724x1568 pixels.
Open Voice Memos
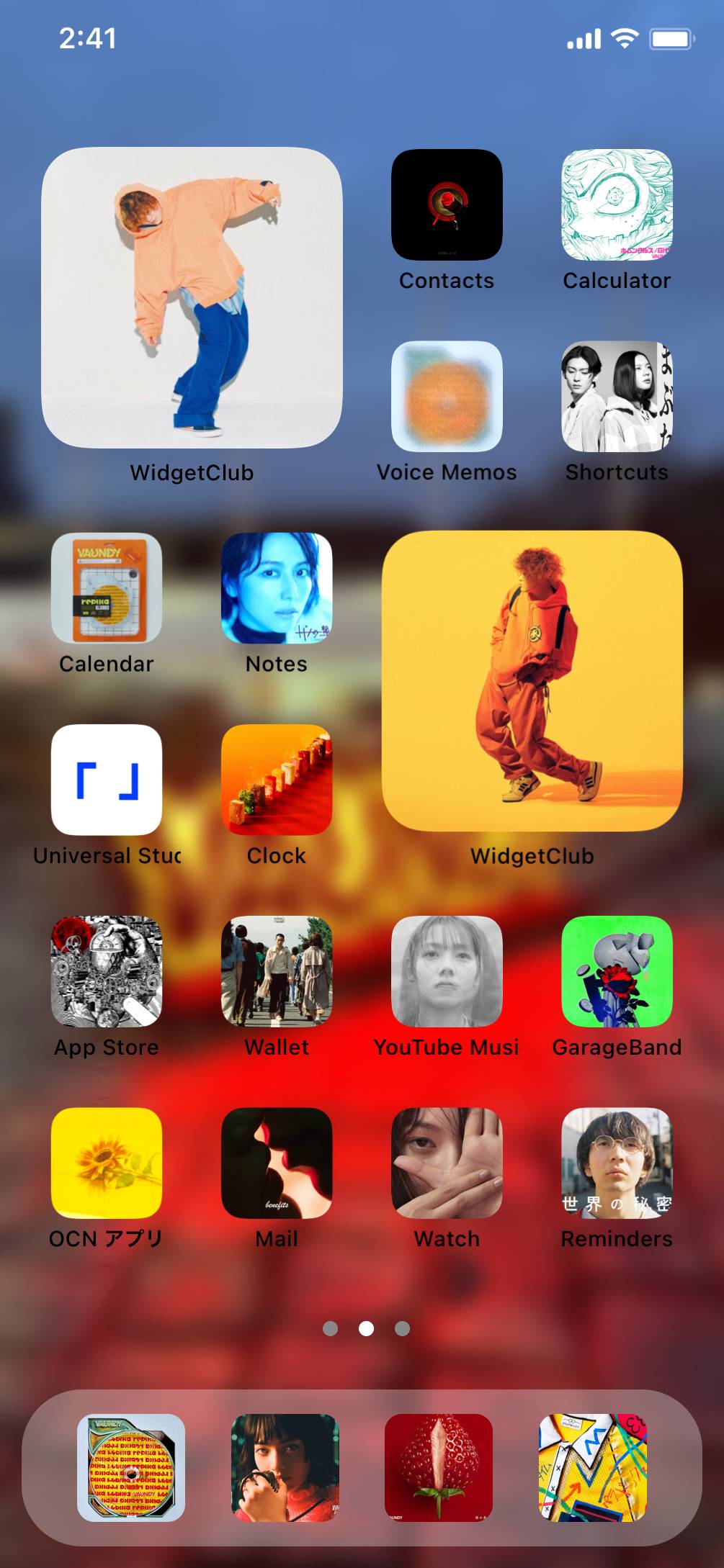pos(446,396)
